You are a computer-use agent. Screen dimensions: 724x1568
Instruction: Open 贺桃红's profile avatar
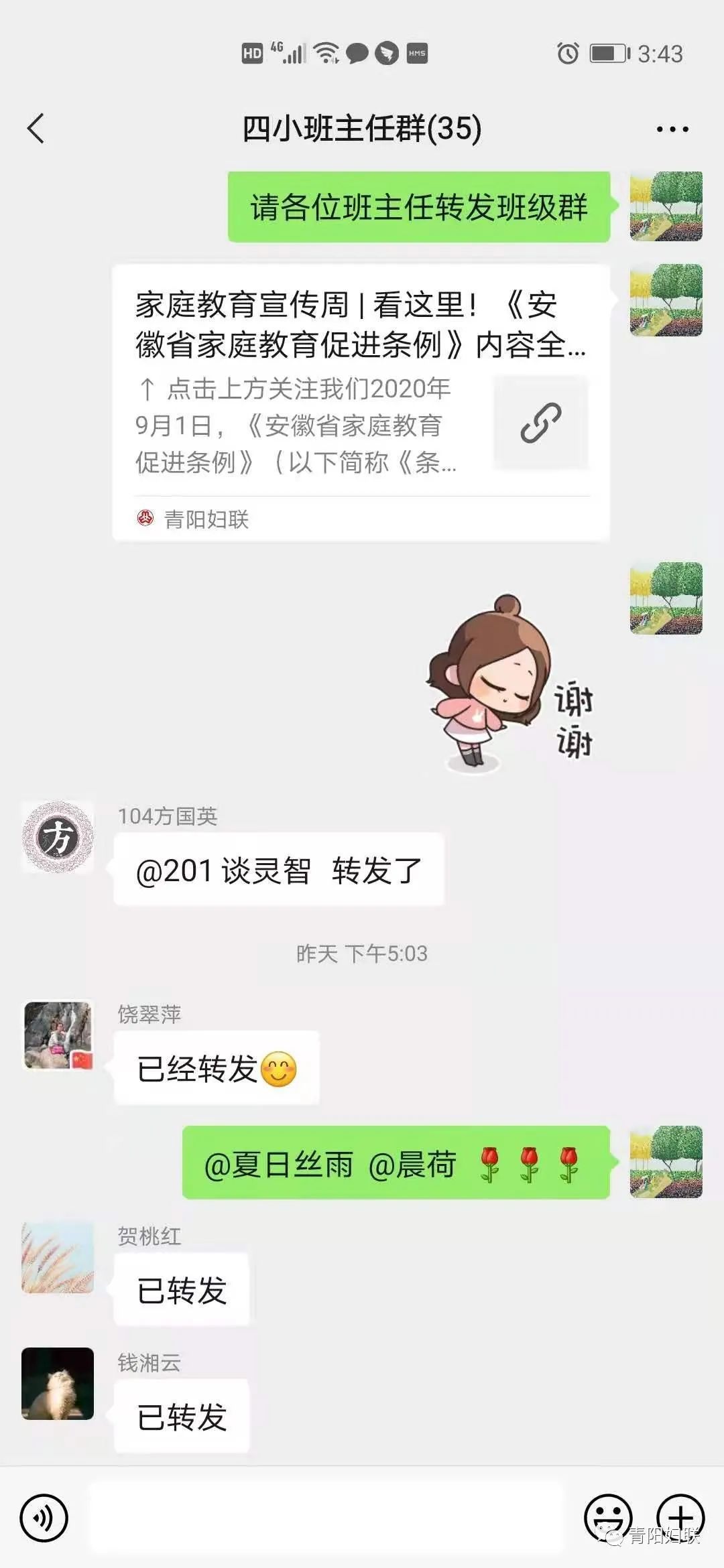point(58,1258)
